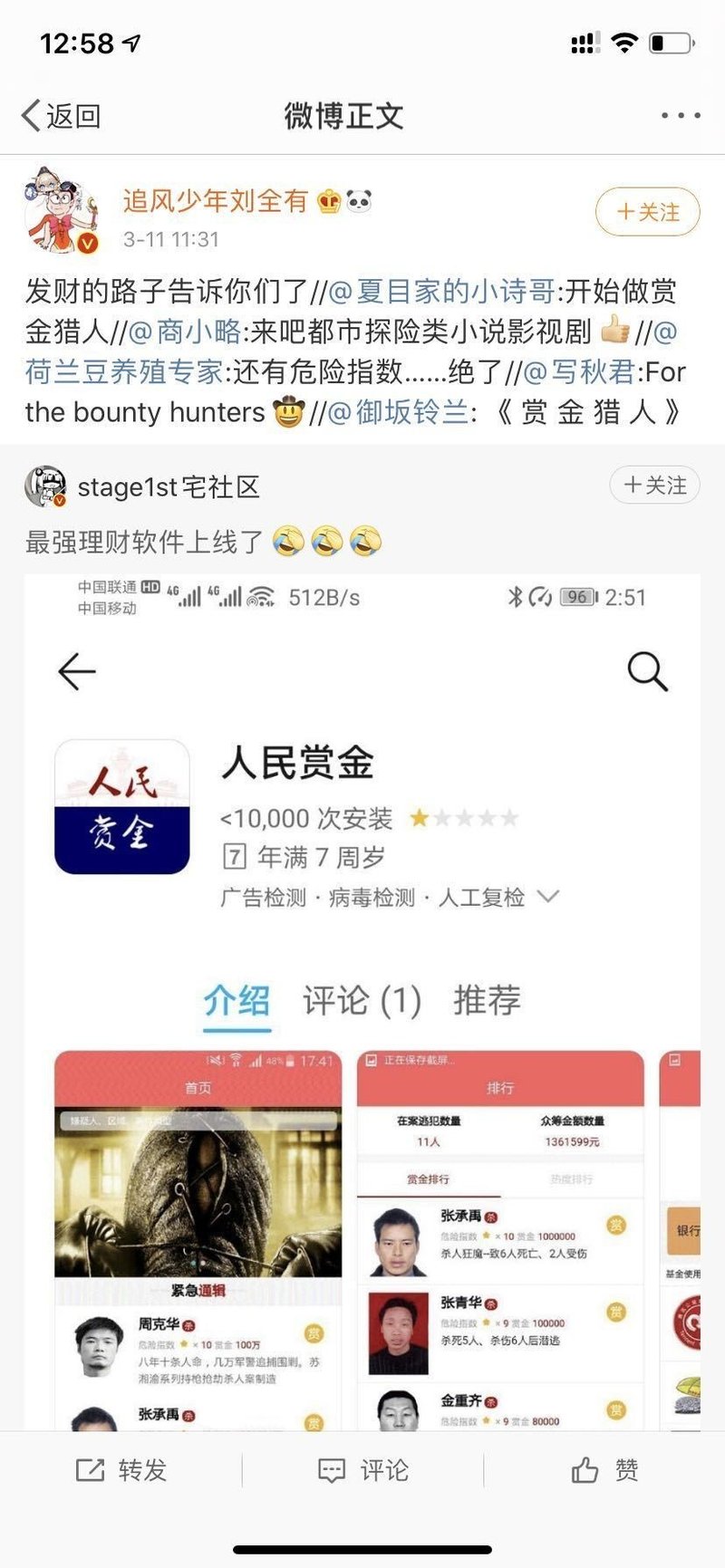Tap the battery indicator in the status bar
The width and height of the screenshot is (725, 1568).
[671, 41]
